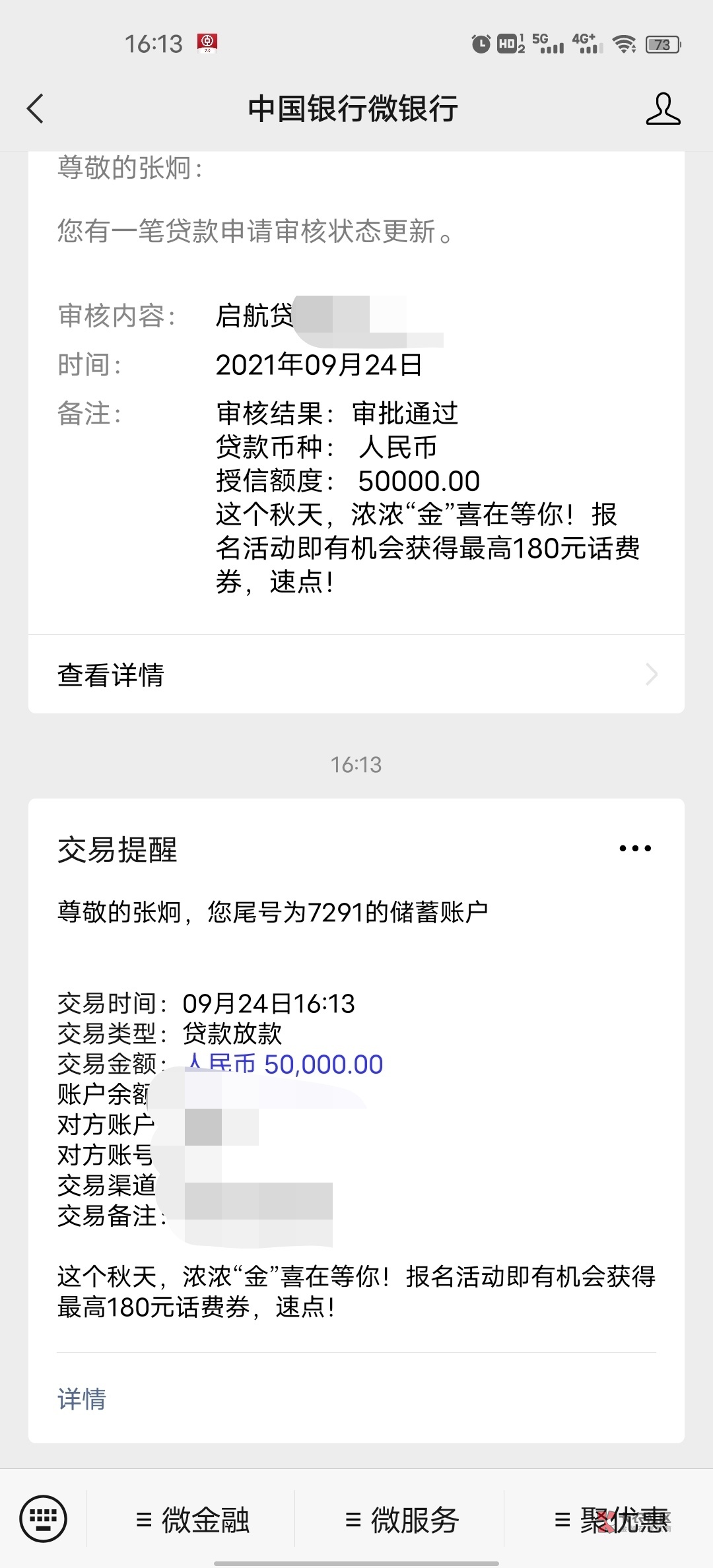Switch to keyboard input mode
The width and height of the screenshot is (713, 1568).
point(44,1519)
